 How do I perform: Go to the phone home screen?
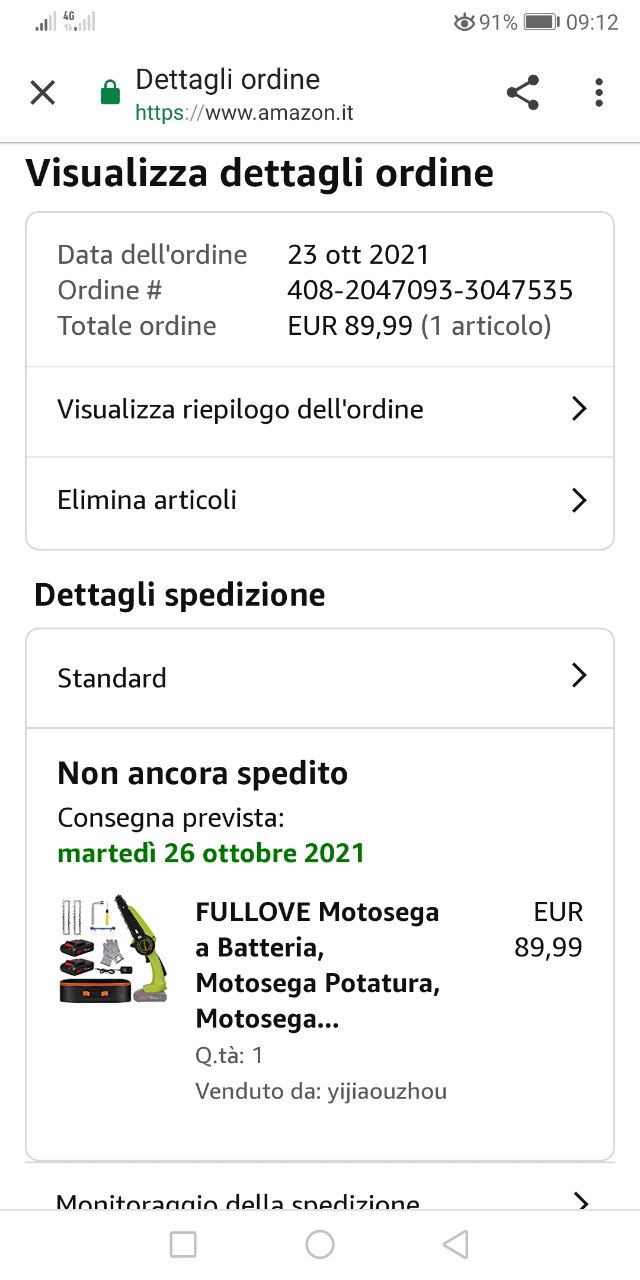click(x=320, y=1244)
